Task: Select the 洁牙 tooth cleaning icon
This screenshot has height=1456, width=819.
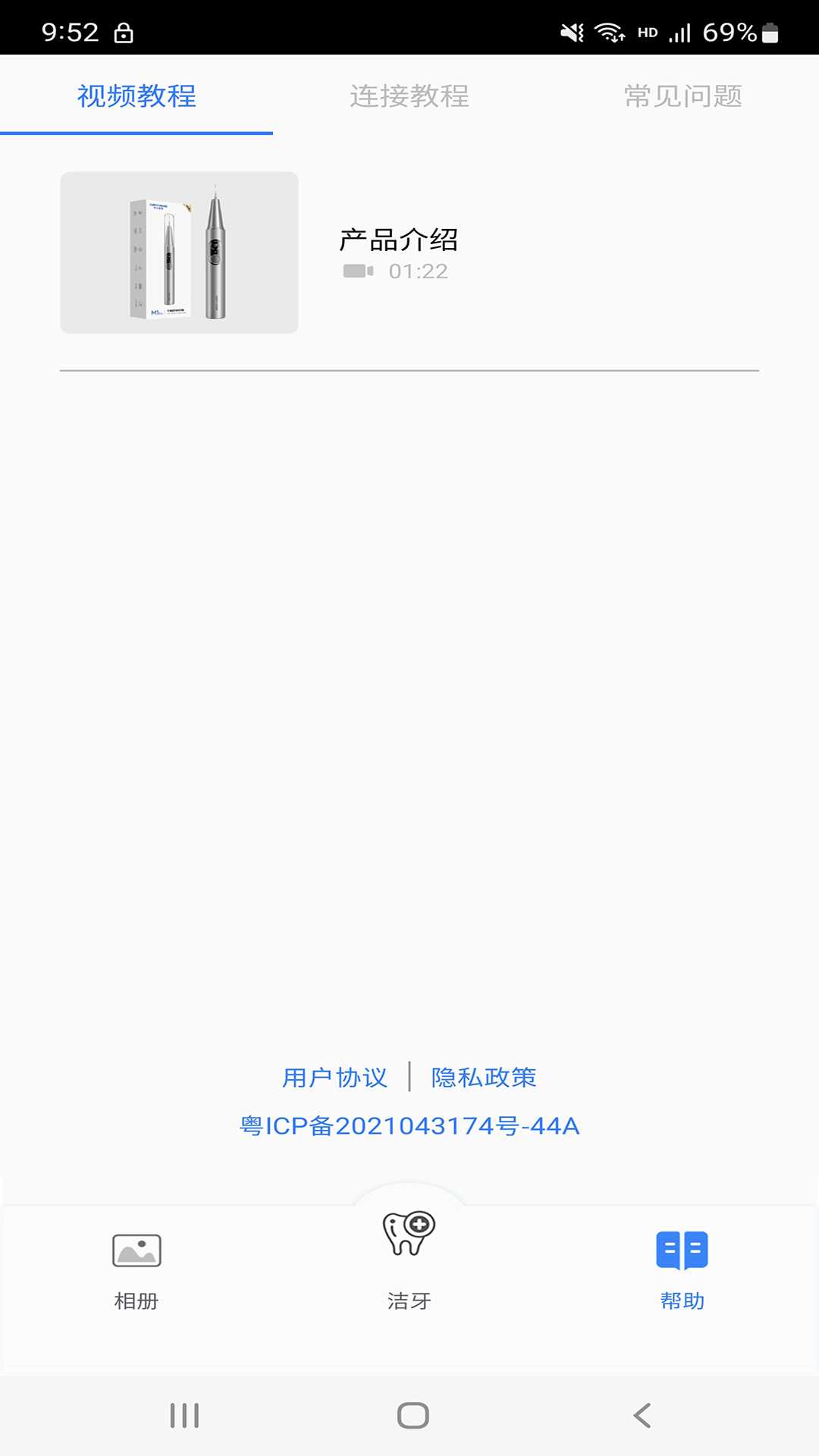Action: [x=409, y=1234]
